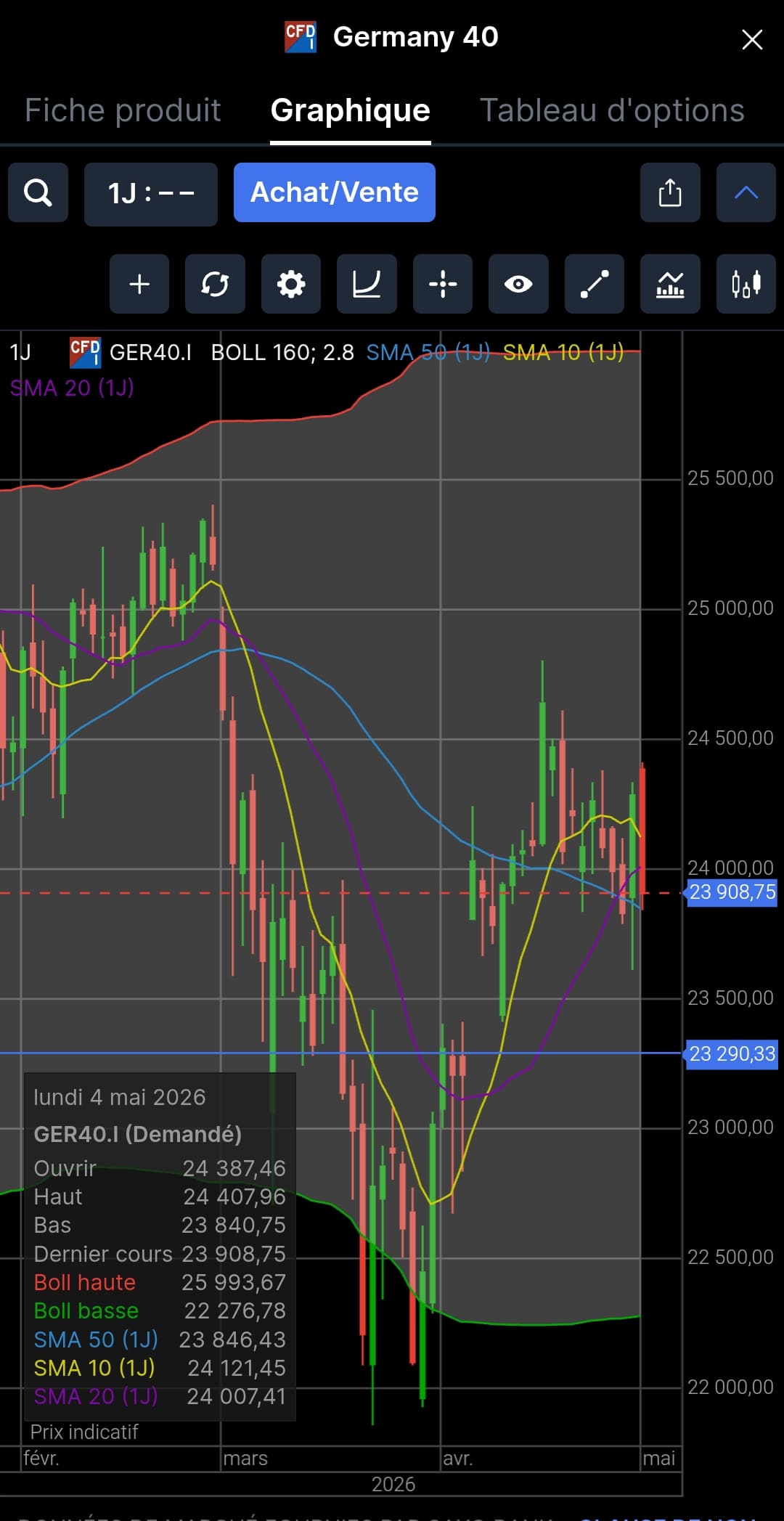Toggle visibility with the eye icon
784x1521 pixels.
pos(518,284)
